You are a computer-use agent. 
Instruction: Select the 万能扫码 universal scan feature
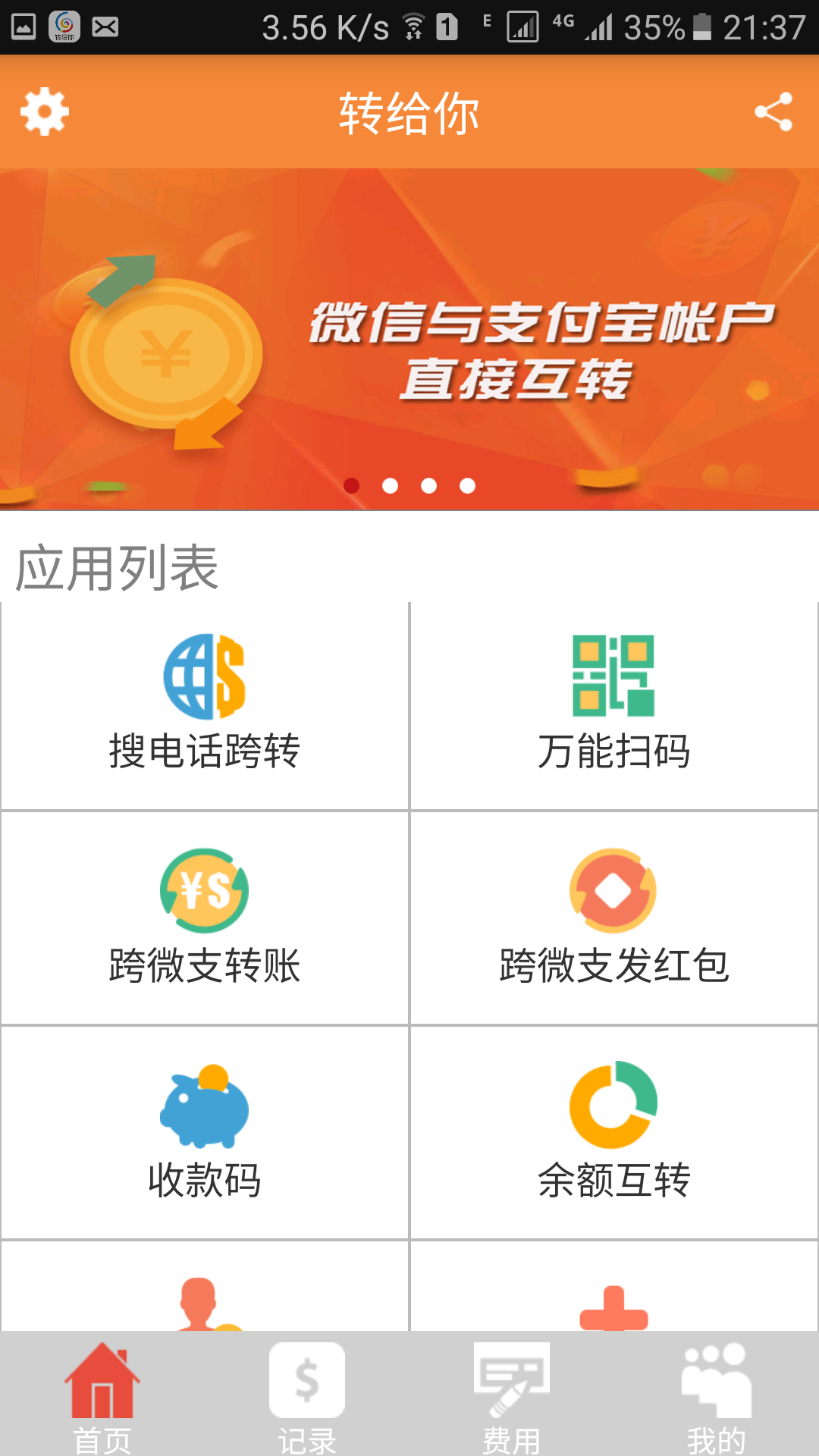[x=614, y=705]
